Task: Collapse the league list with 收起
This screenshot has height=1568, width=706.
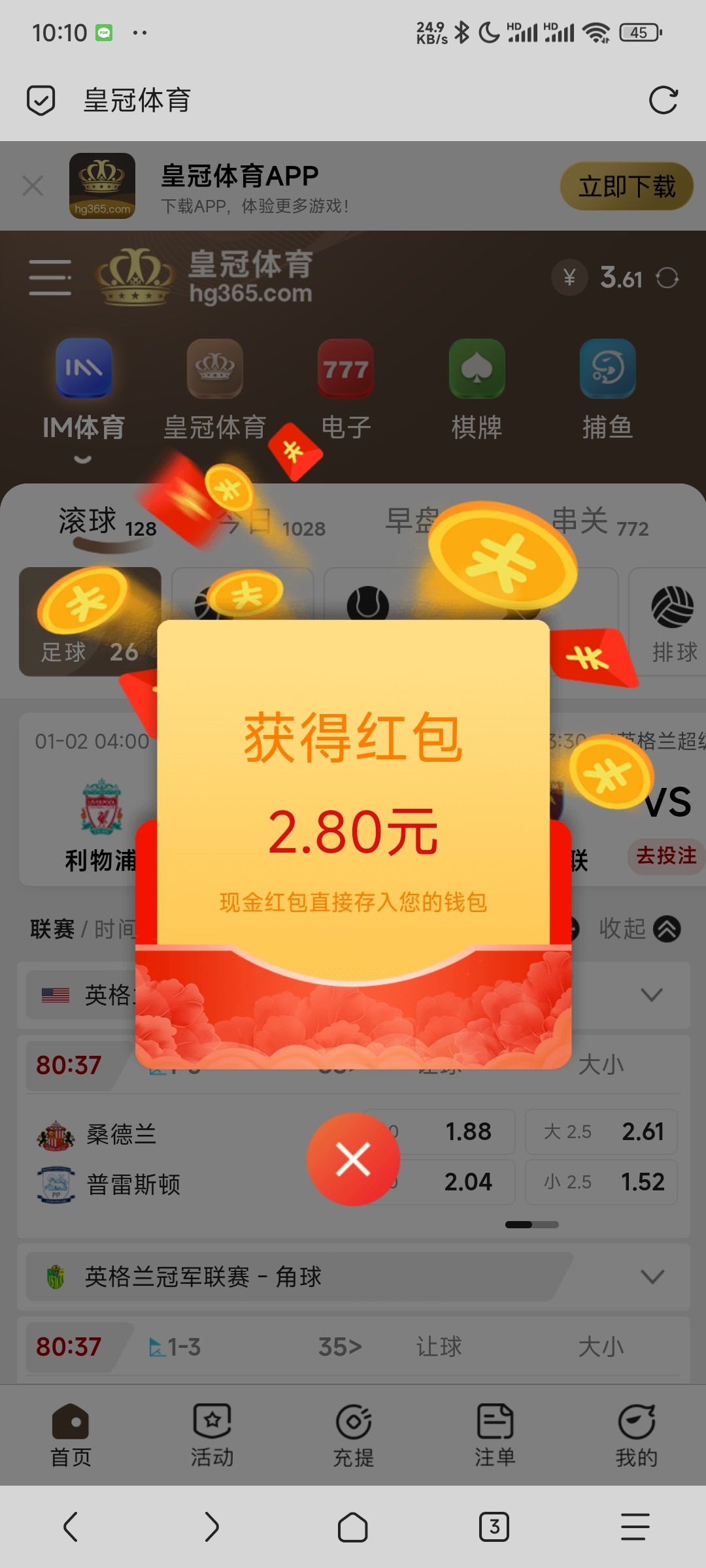Action: [639, 929]
